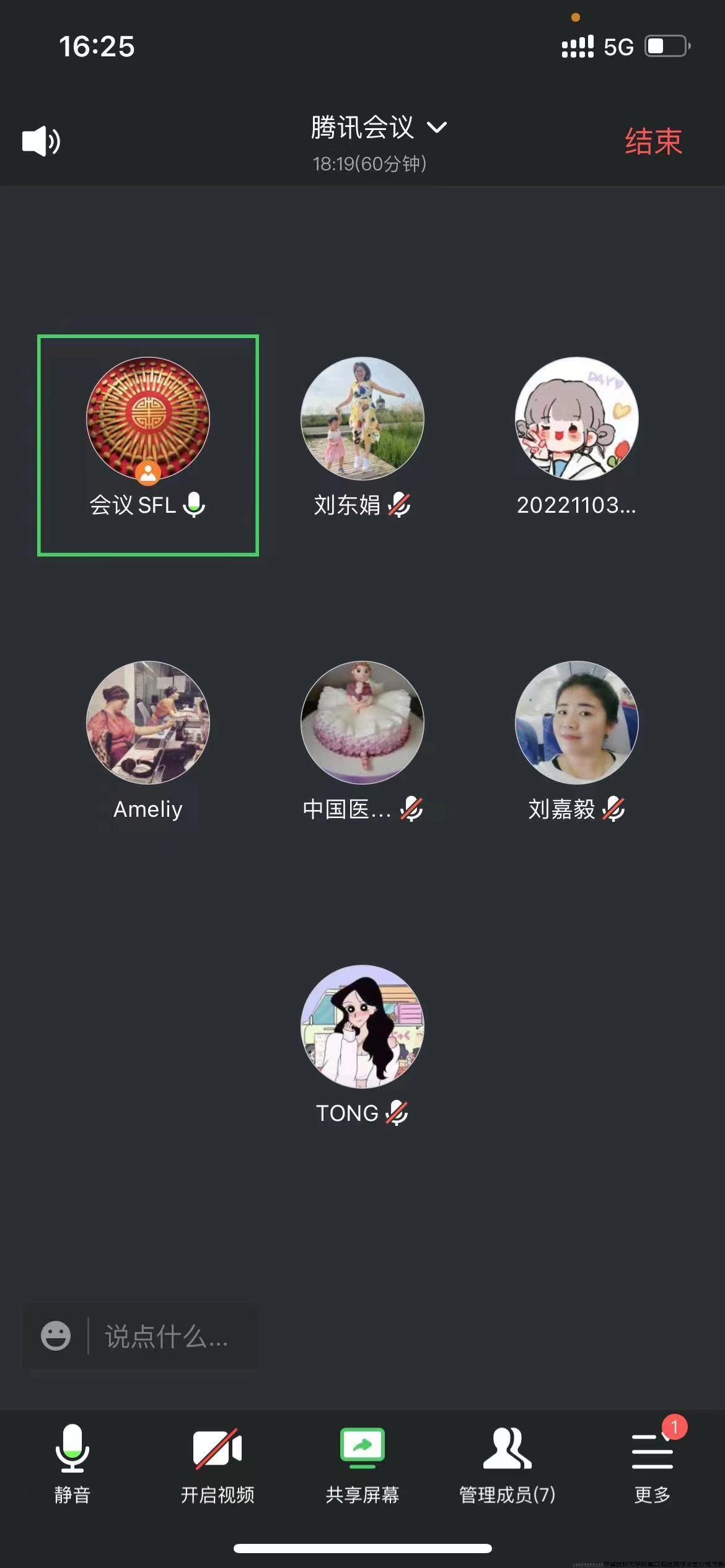Tap 结束 to end the meeting
The image size is (725, 1568).
(x=653, y=142)
